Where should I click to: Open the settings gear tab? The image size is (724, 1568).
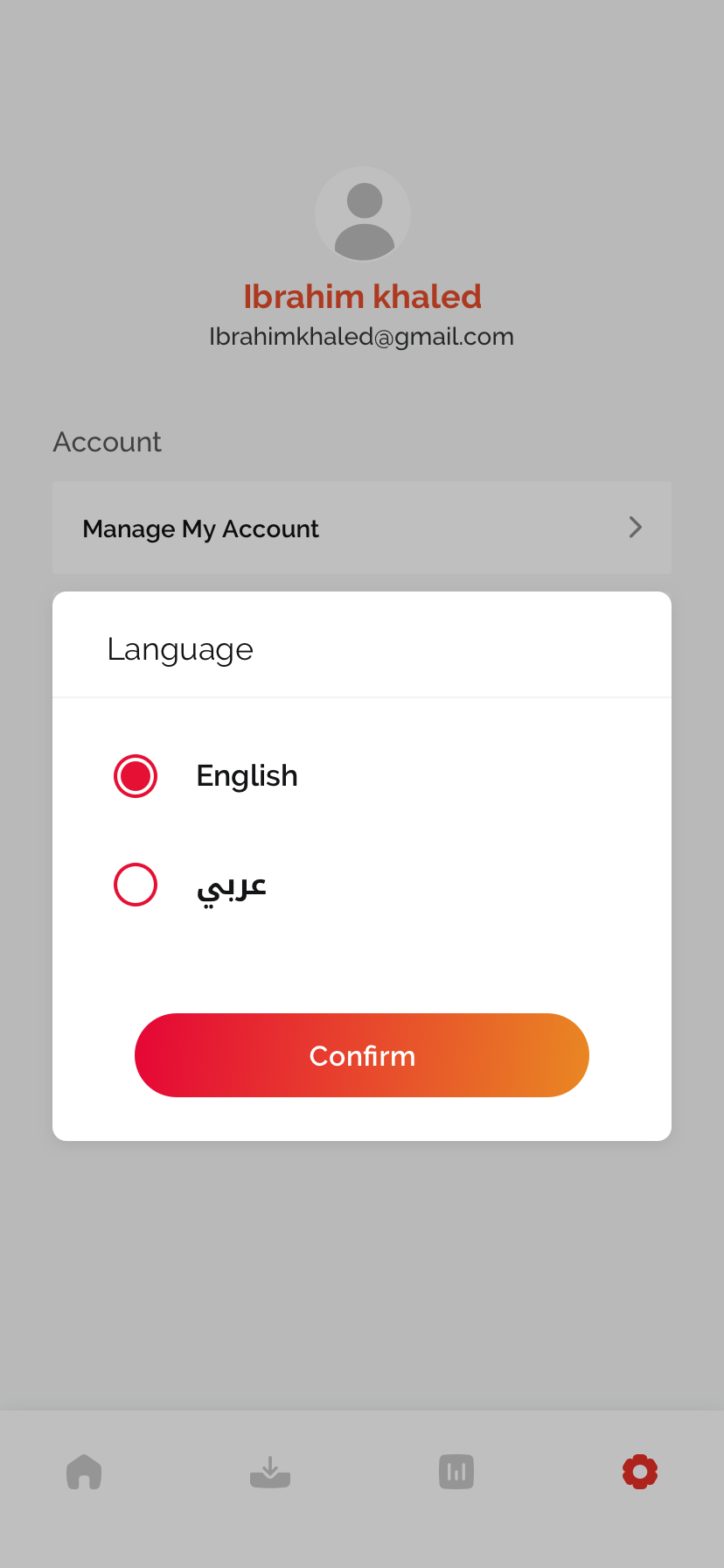pos(640,1472)
